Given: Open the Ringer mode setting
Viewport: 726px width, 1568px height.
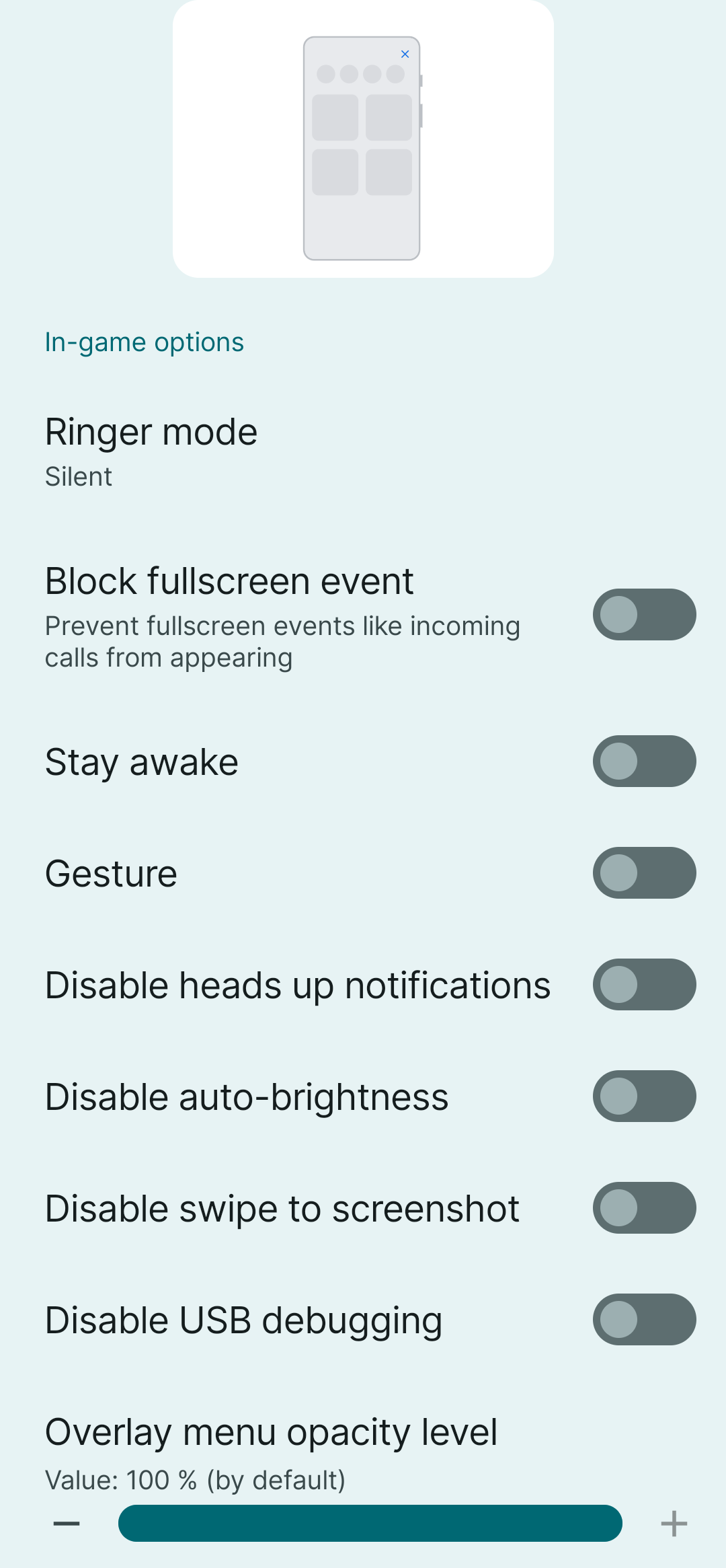Looking at the screenshot, I should (151, 451).
